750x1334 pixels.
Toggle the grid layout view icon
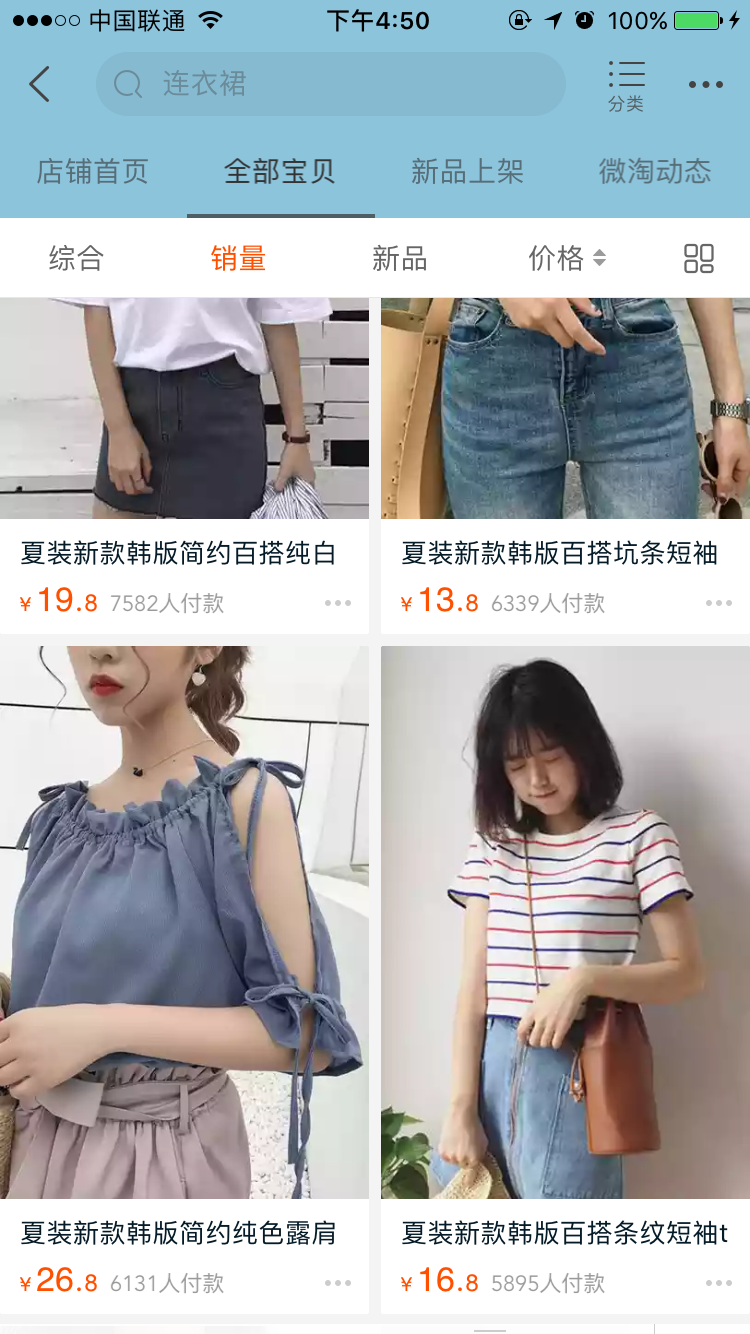[x=699, y=258]
